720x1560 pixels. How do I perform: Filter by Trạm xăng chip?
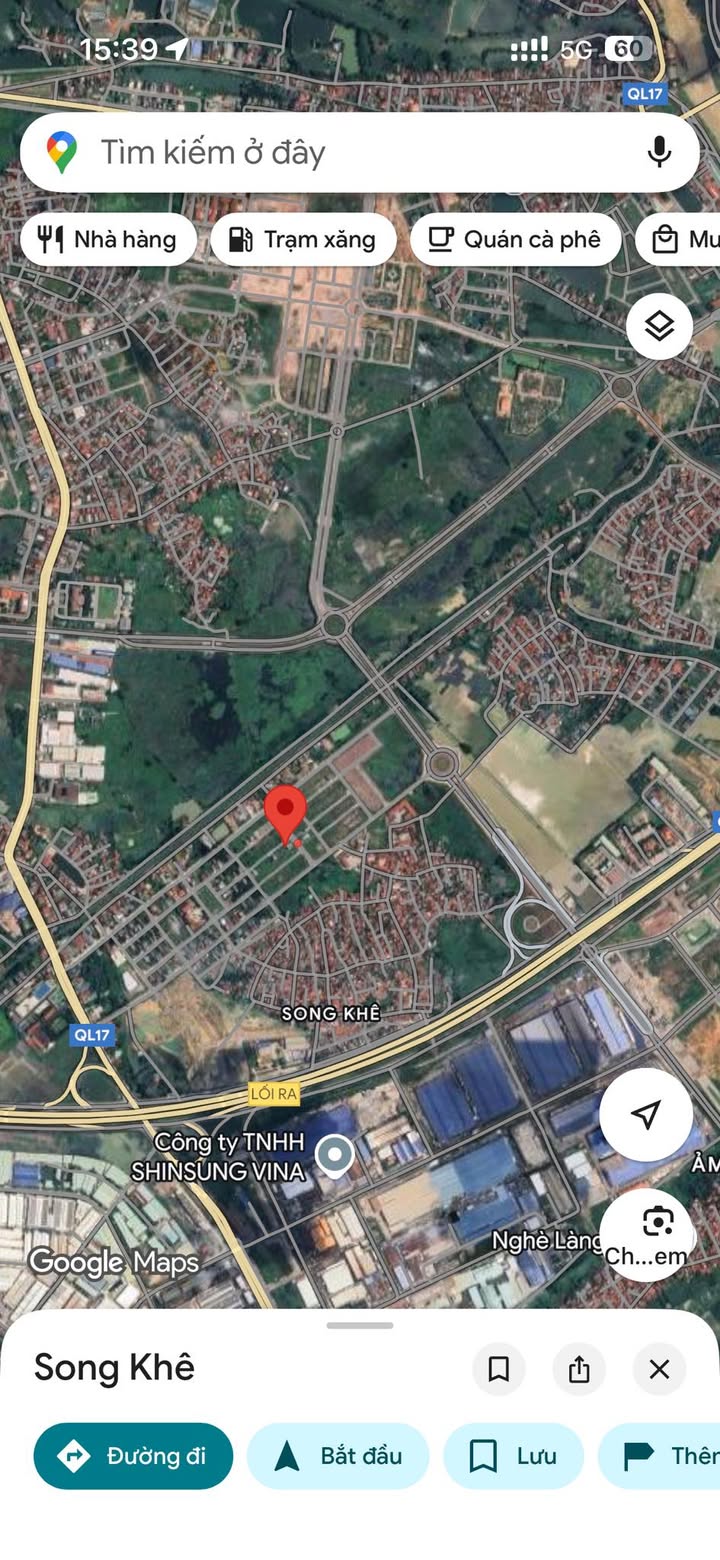(x=303, y=239)
